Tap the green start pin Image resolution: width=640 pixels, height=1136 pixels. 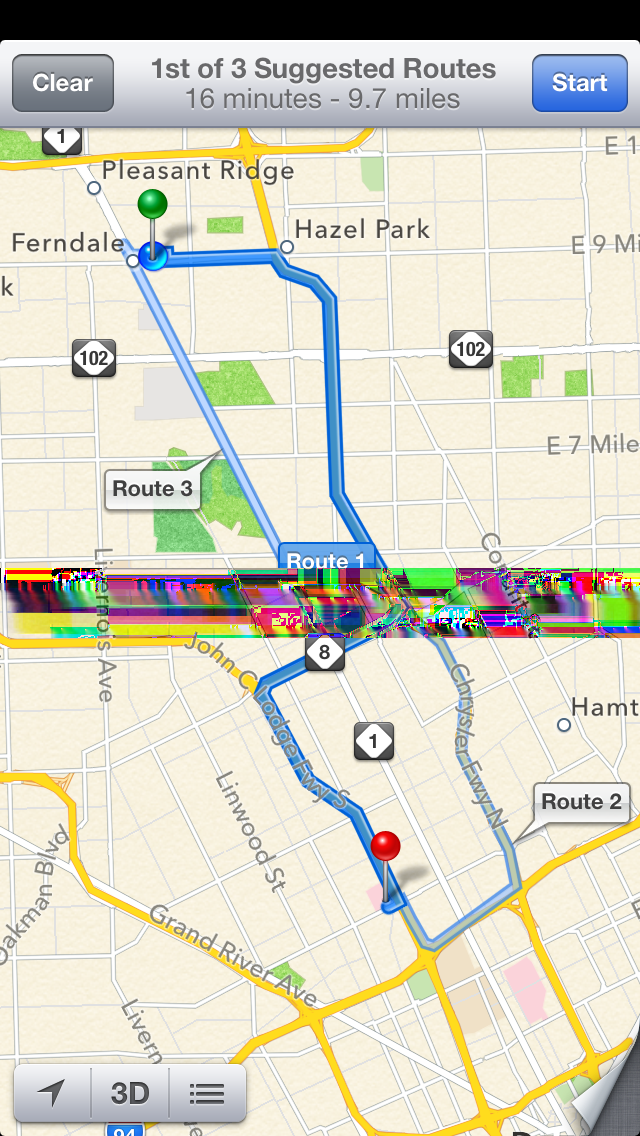[x=152, y=205]
